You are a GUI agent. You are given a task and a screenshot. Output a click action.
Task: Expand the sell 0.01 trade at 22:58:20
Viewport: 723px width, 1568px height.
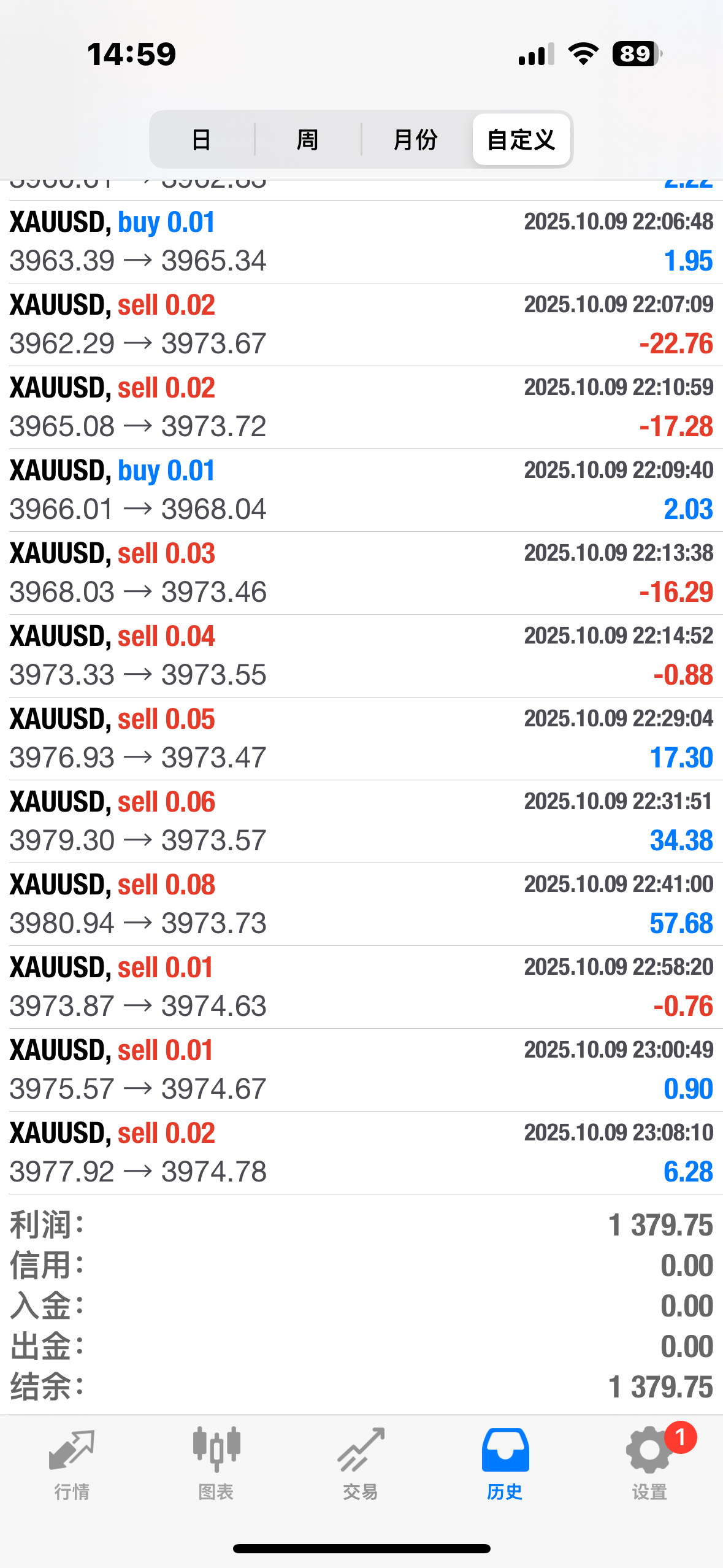tap(361, 987)
